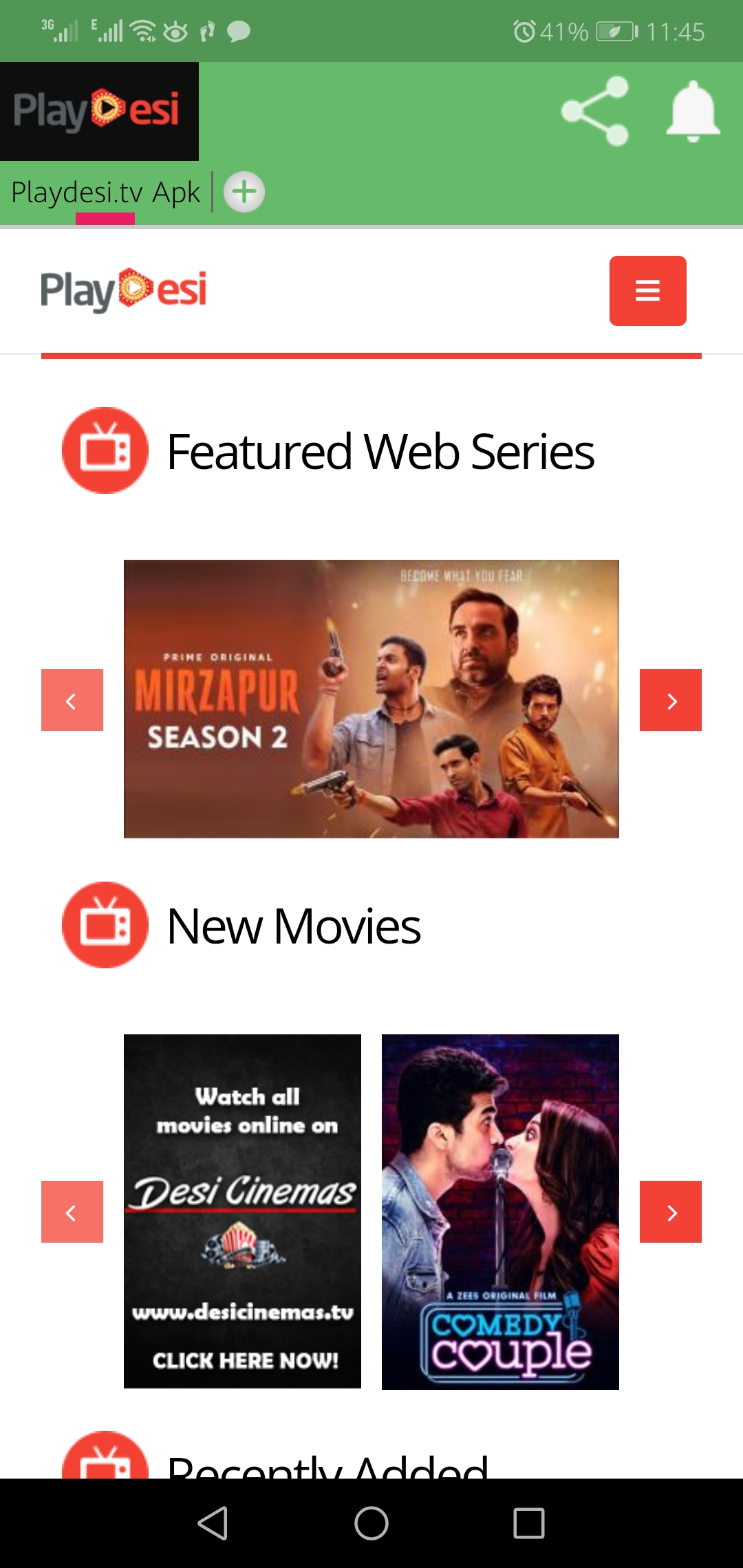Viewport: 743px width, 1568px height.
Task: Return to the home screen
Action: click(x=371, y=1523)
